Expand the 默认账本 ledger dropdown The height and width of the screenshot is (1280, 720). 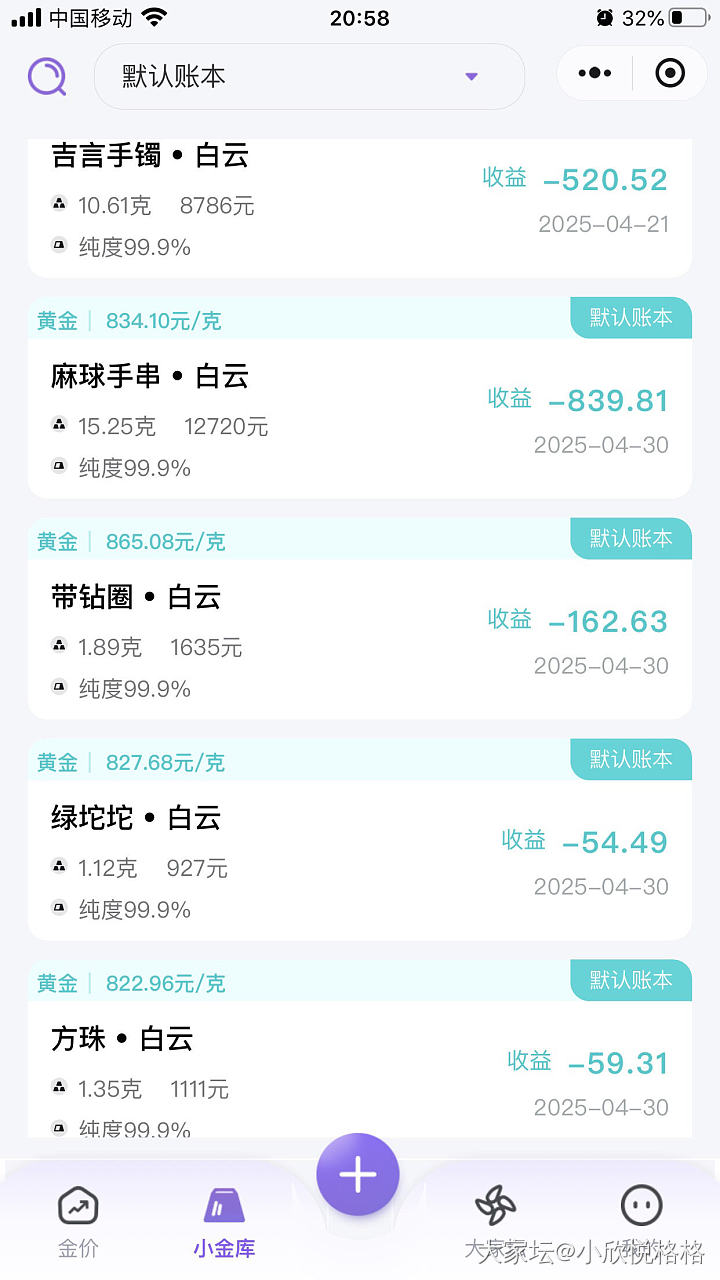[x=309, y=76]
